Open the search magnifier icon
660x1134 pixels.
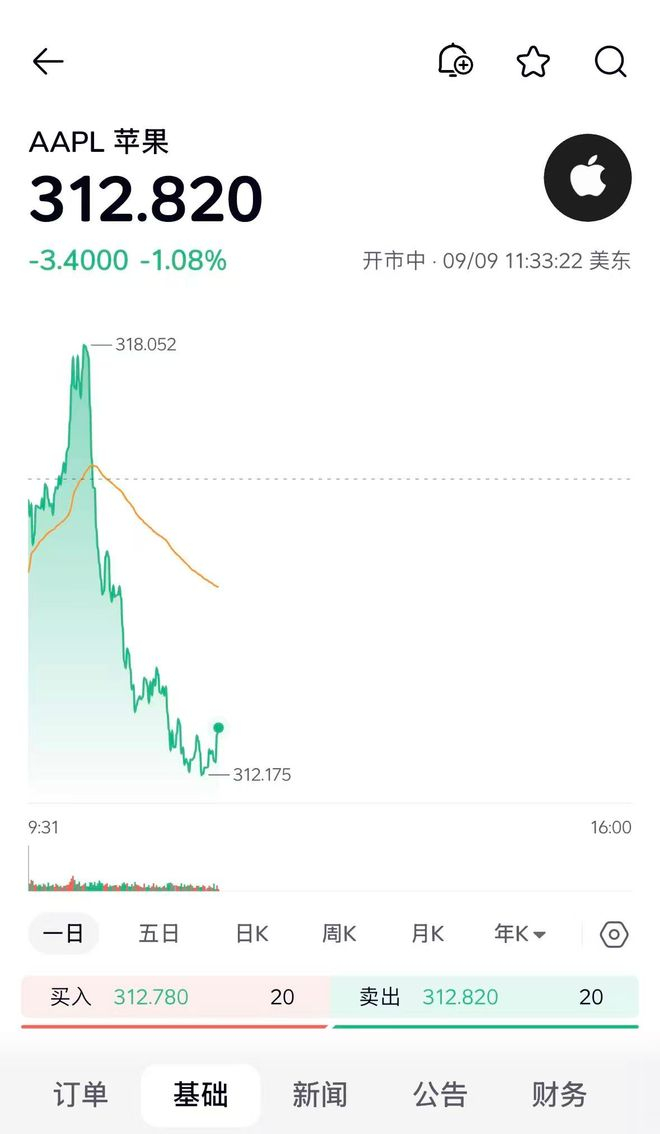611,61
